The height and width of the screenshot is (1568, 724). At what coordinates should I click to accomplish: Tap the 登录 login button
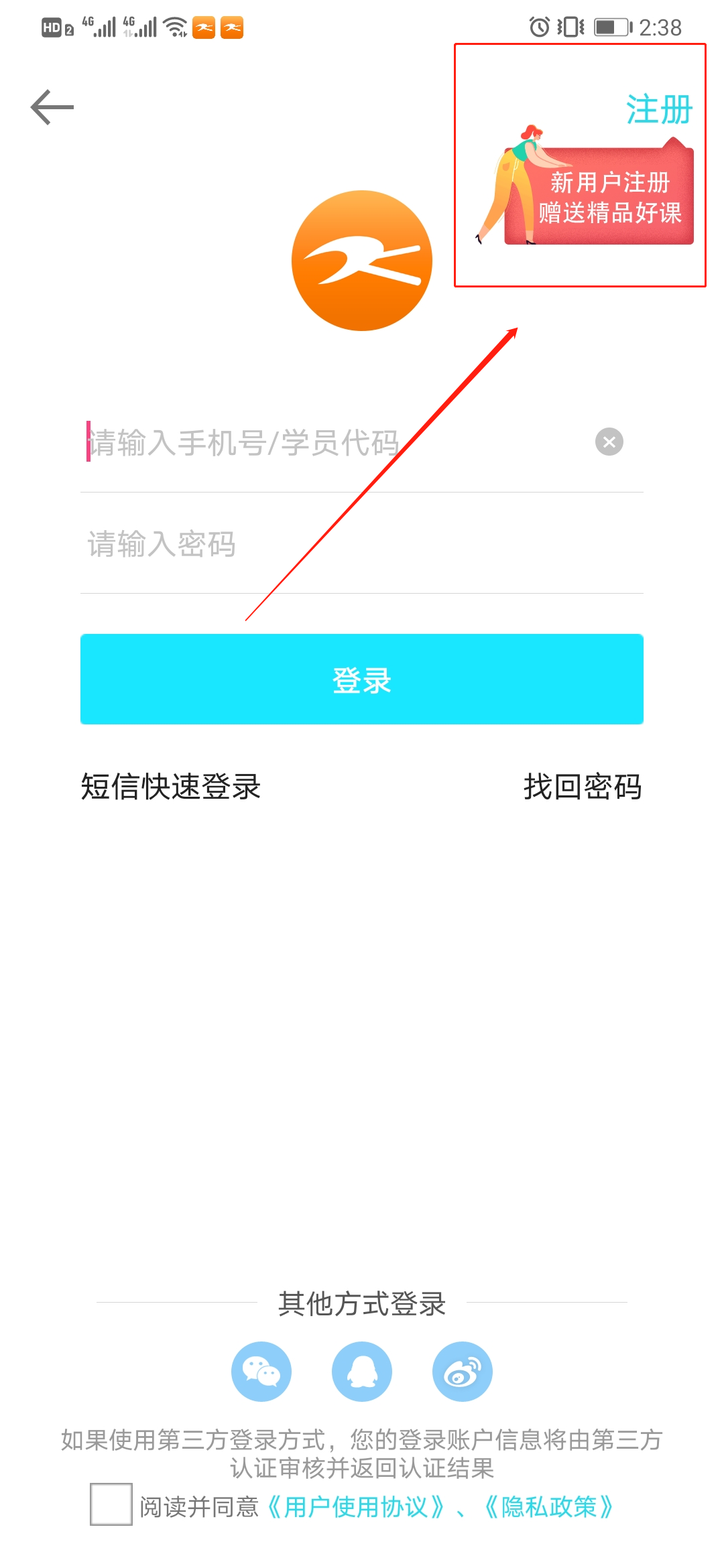(362, 679)
